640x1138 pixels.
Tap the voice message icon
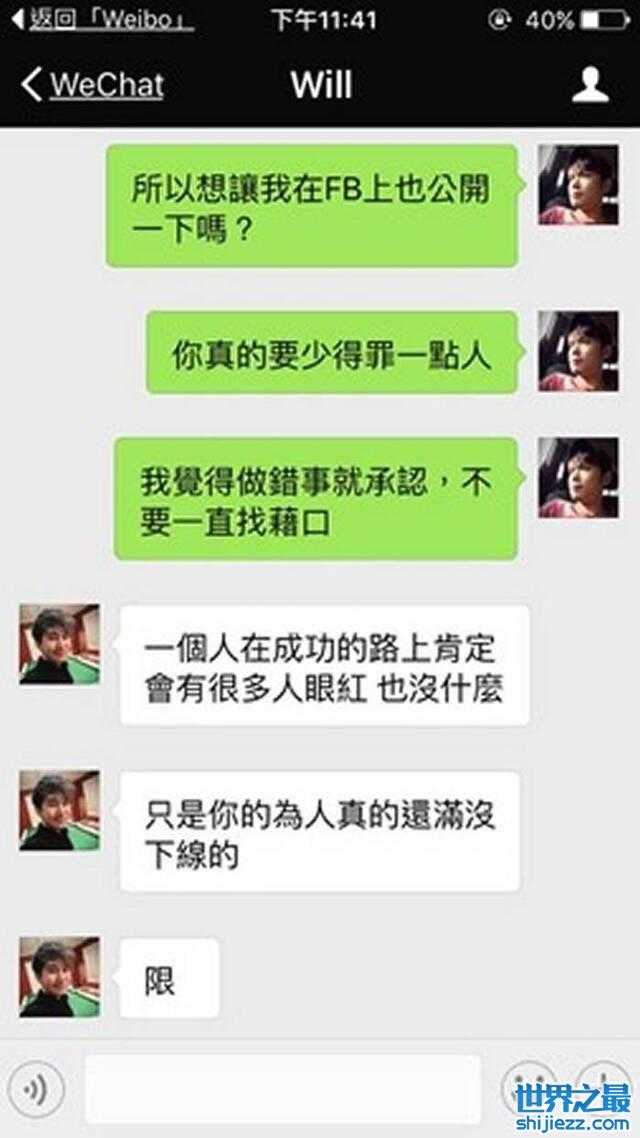coord(34,1088)
